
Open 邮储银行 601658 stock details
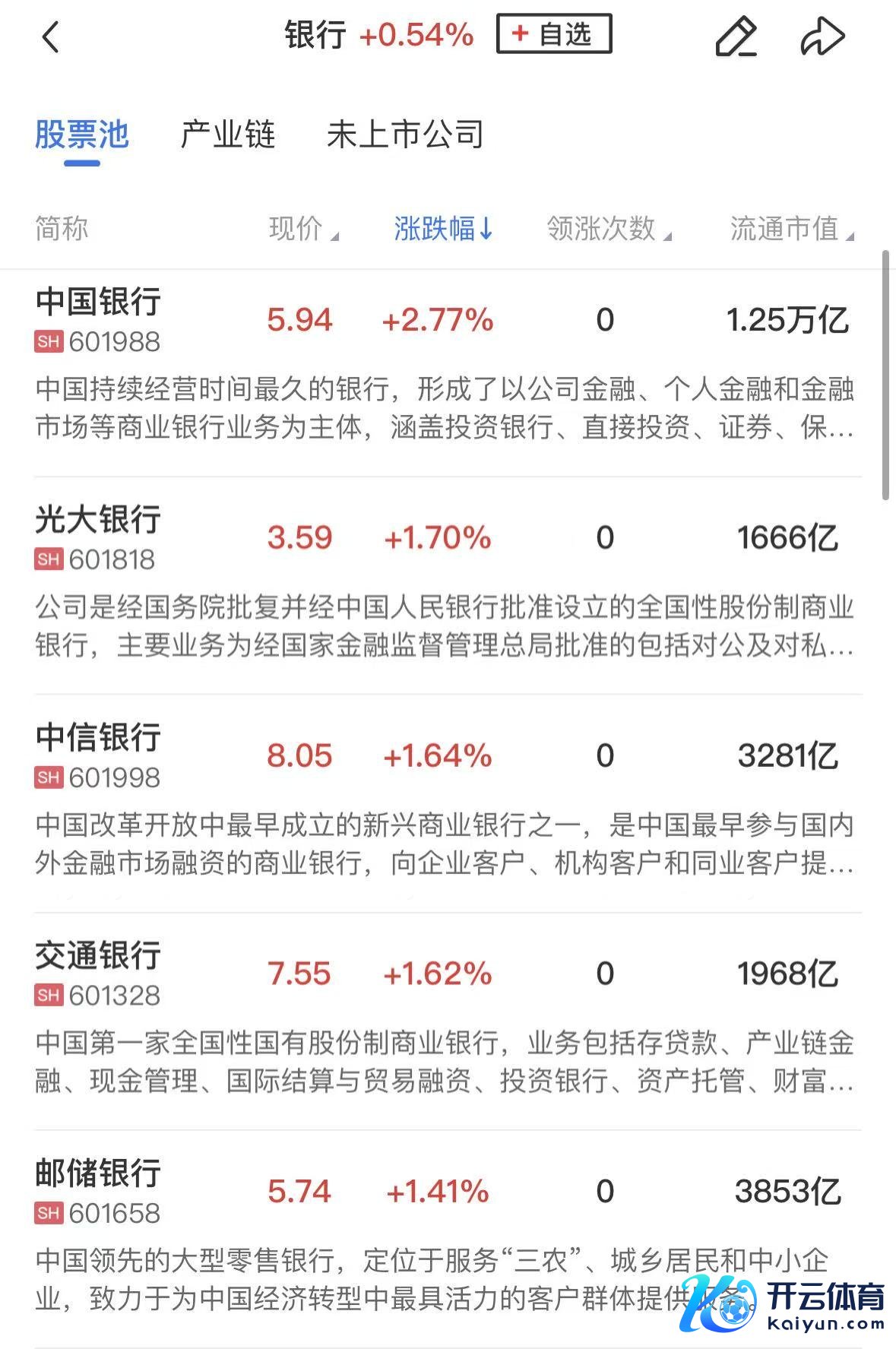click(99, 1191)
